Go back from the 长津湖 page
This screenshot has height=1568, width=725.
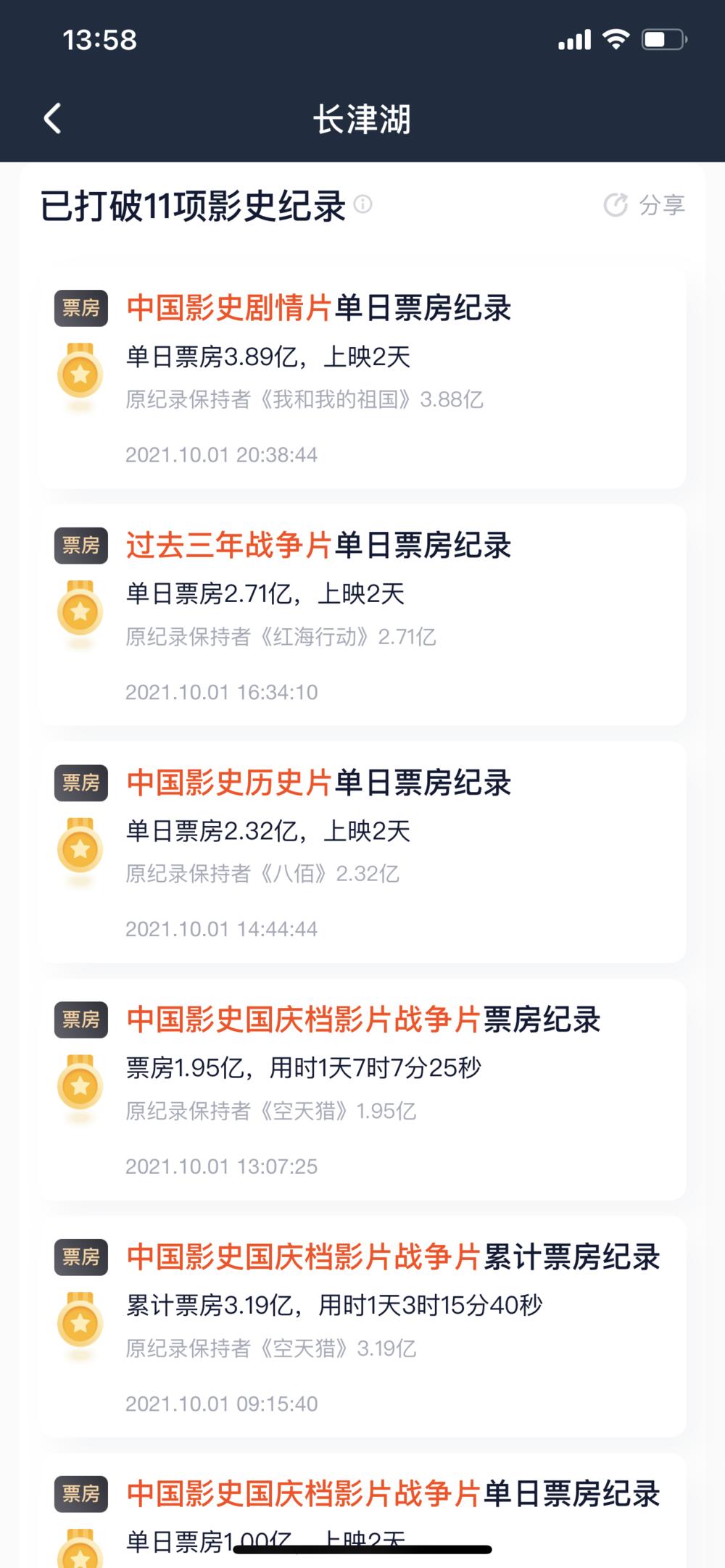[x=53, y=118]
